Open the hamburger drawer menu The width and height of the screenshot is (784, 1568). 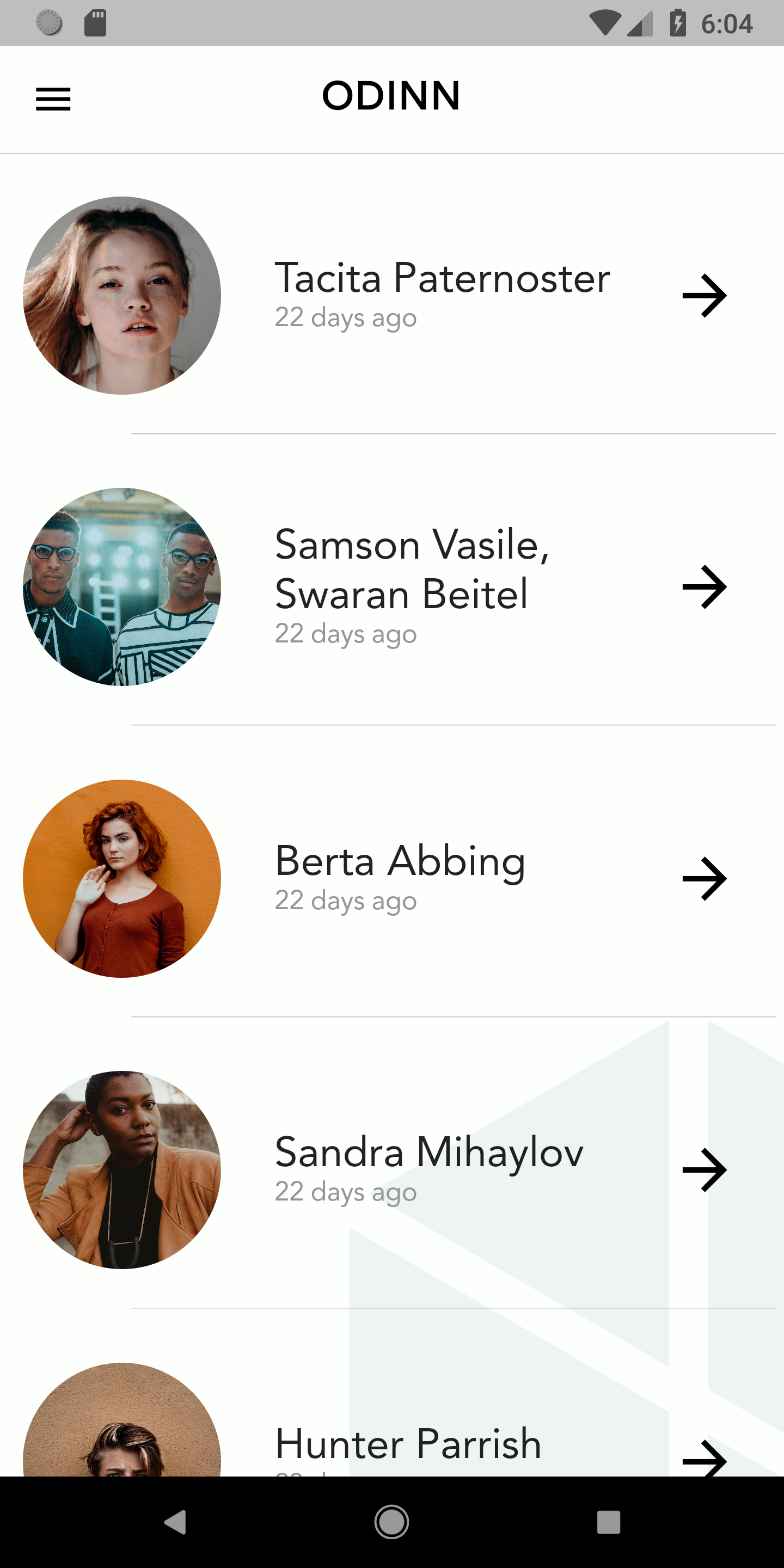[53, 99]
